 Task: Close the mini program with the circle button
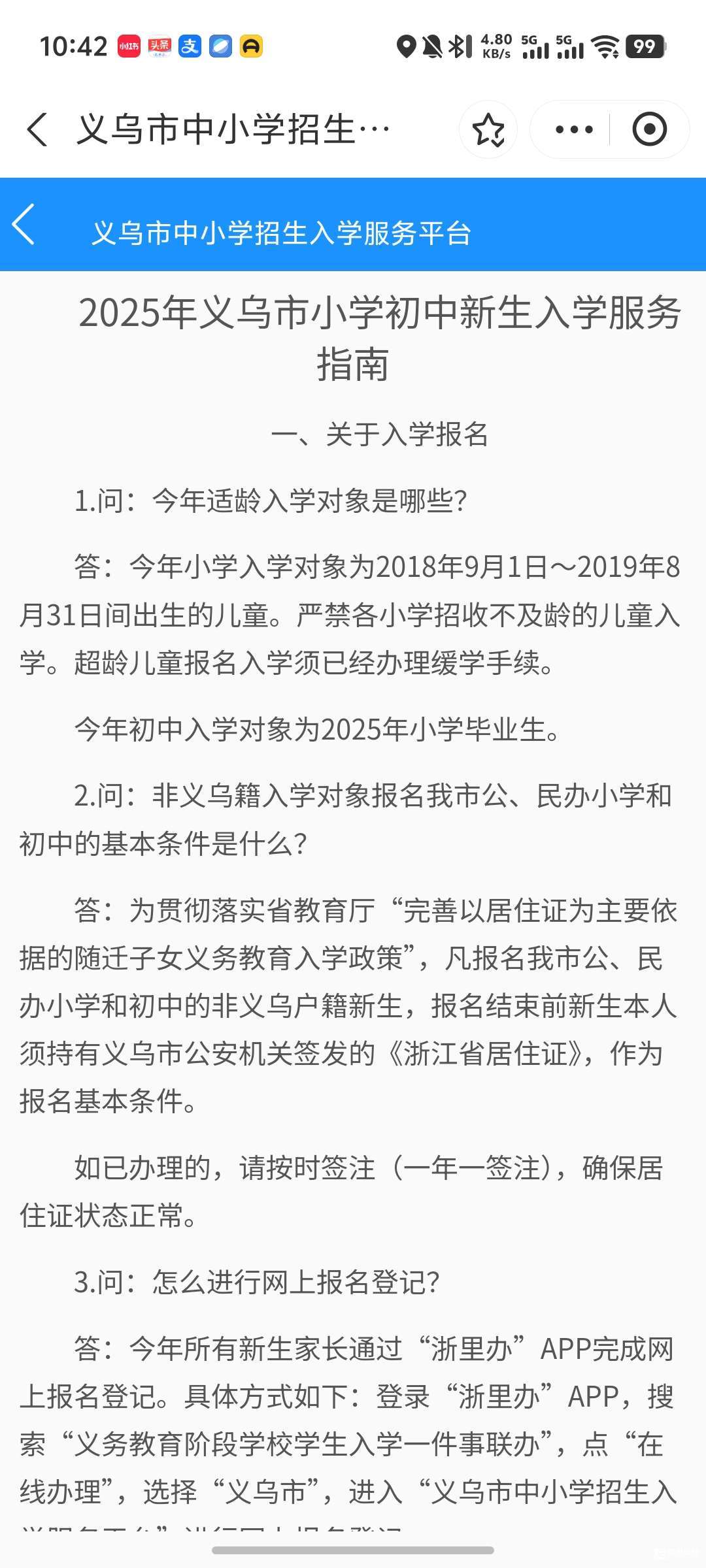tap(649, 129)
